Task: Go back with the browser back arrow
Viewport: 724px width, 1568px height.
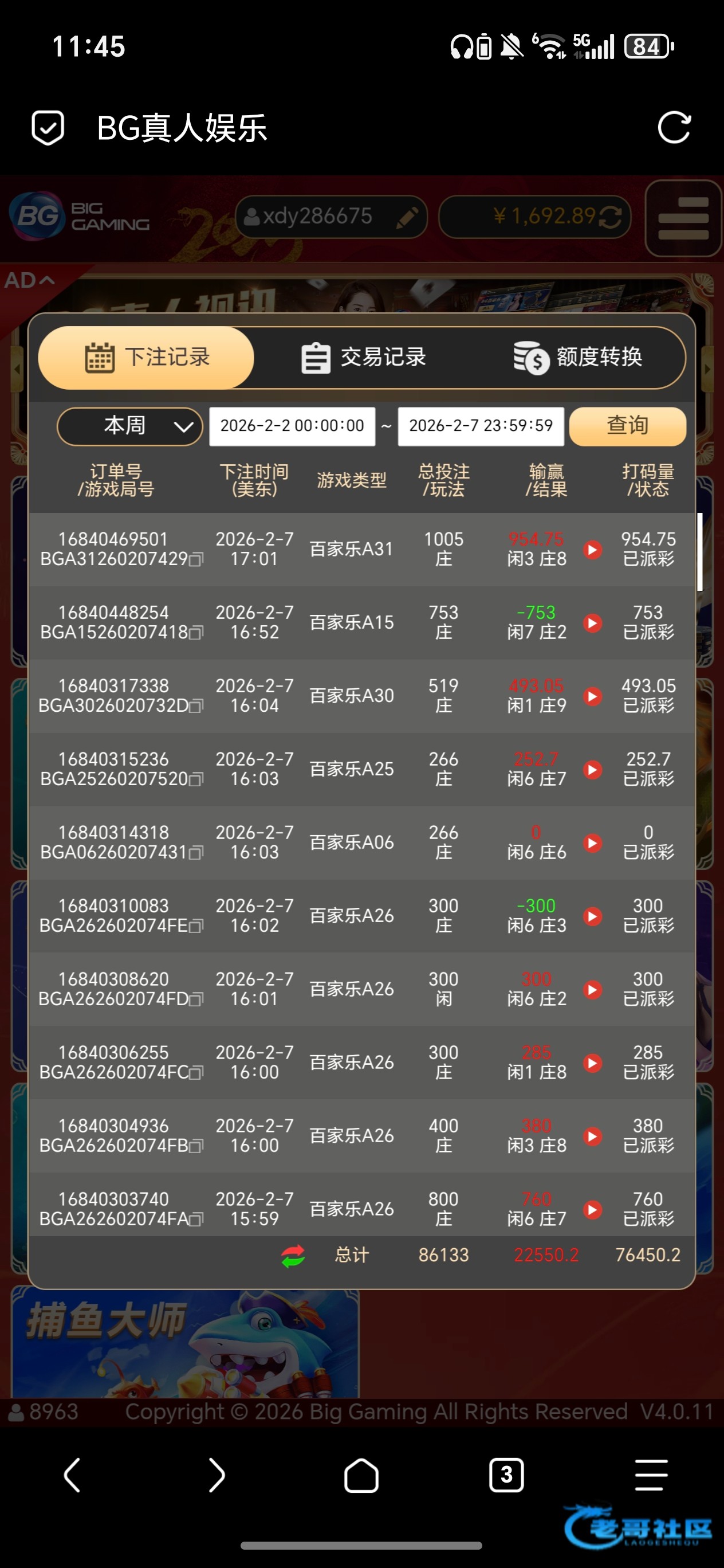Action: (72, 1475)
